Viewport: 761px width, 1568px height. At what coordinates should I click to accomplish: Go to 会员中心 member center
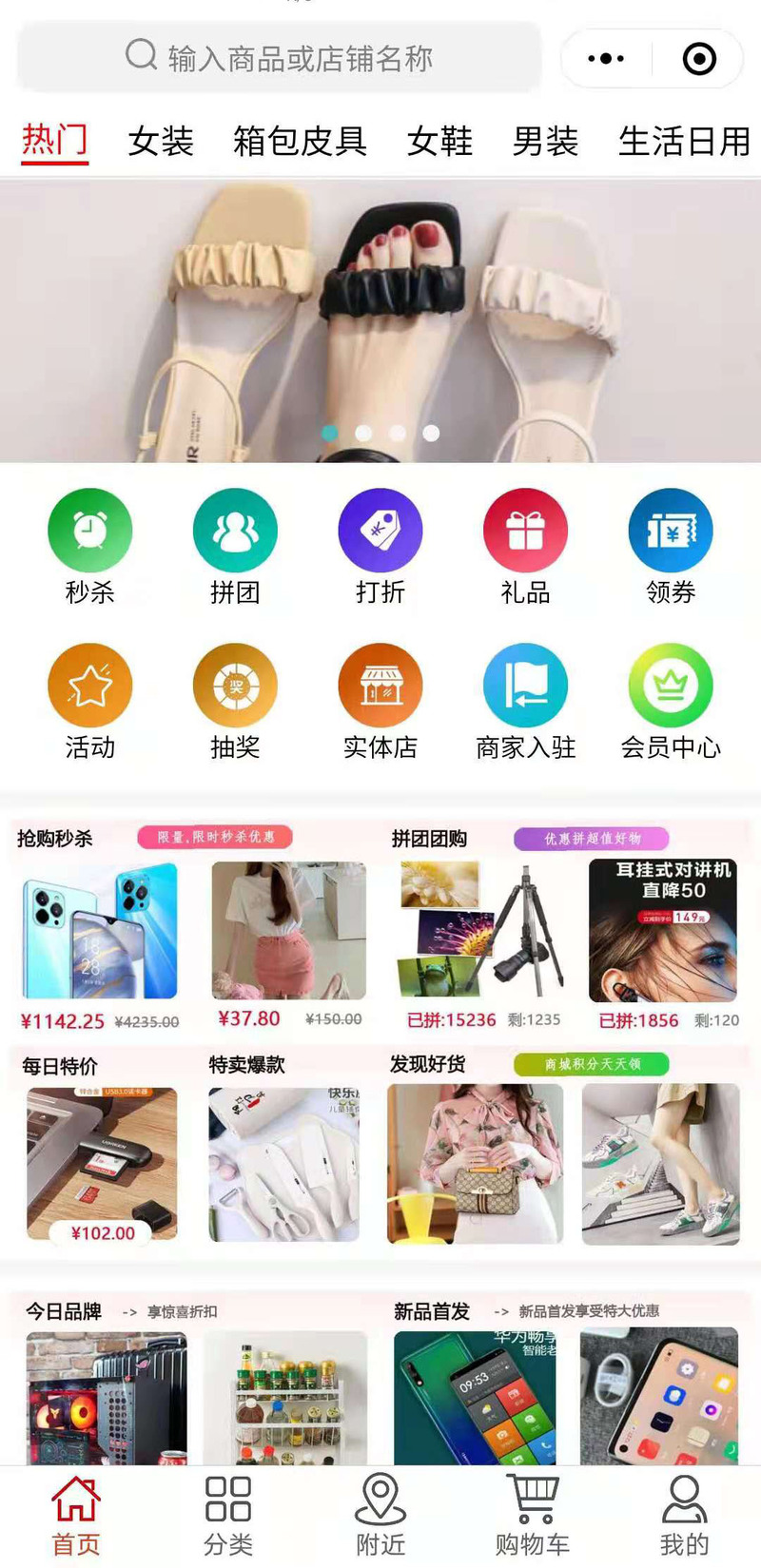point(671,702)
